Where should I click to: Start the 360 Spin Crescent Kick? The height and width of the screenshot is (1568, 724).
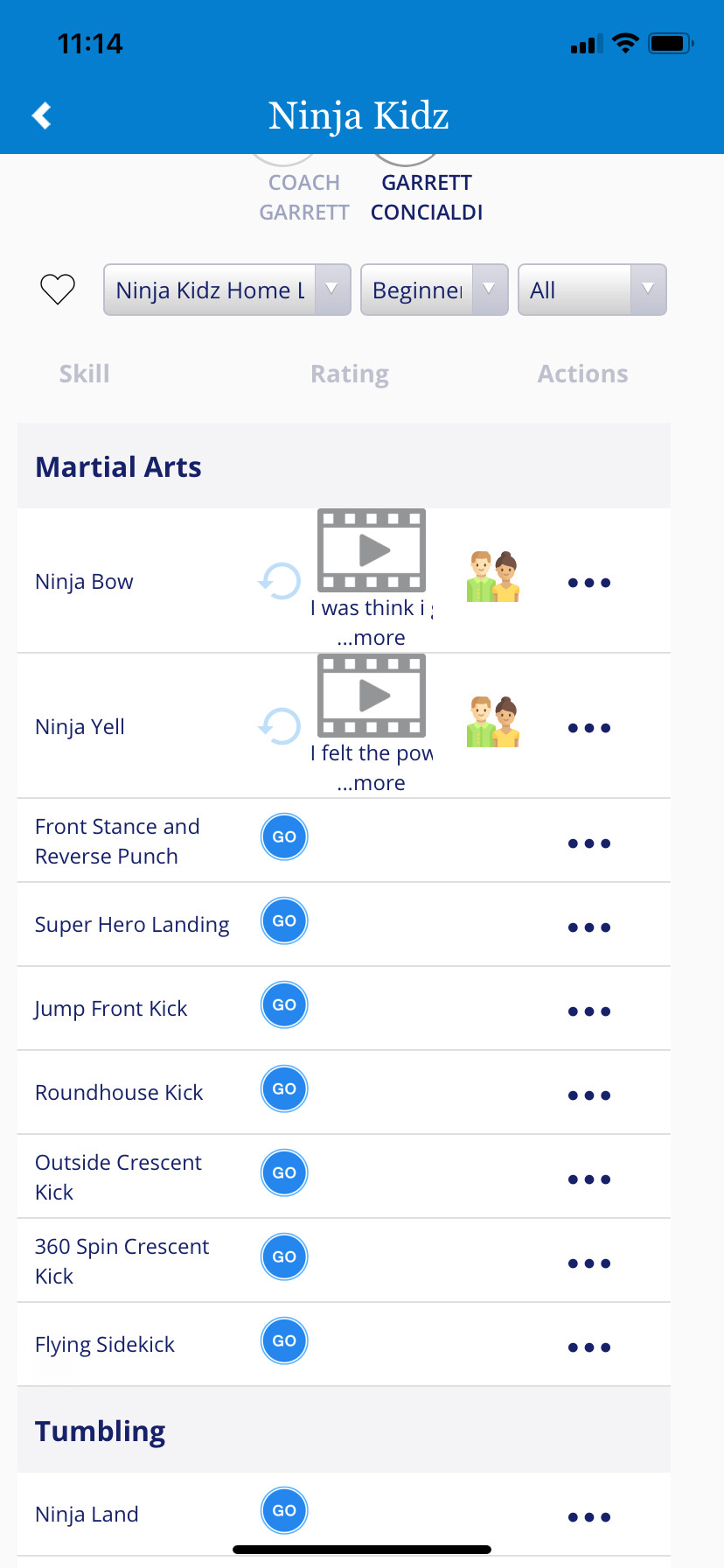pos(284,1256)
